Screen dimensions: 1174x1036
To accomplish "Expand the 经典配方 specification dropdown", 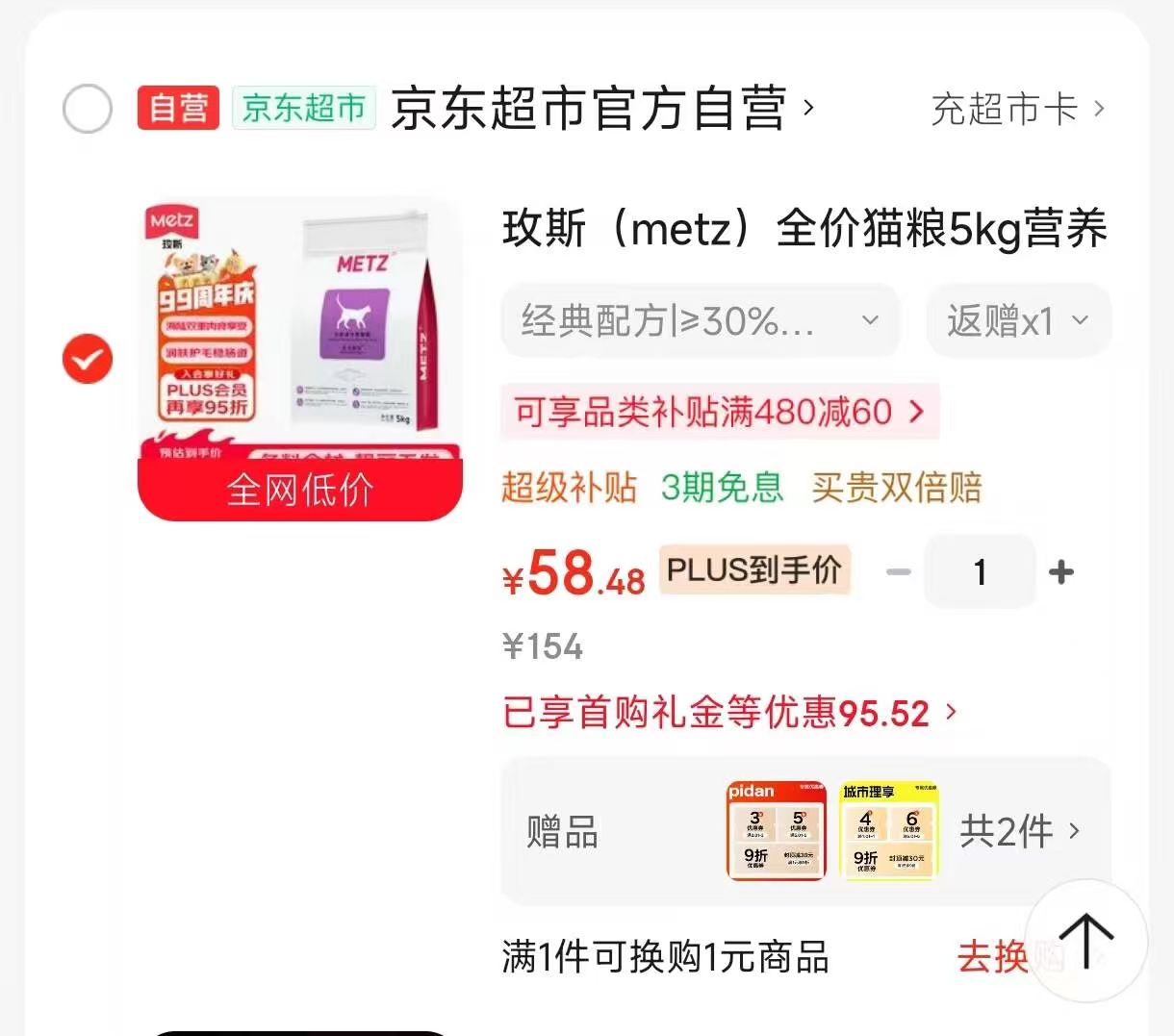I will pos(701,320).
